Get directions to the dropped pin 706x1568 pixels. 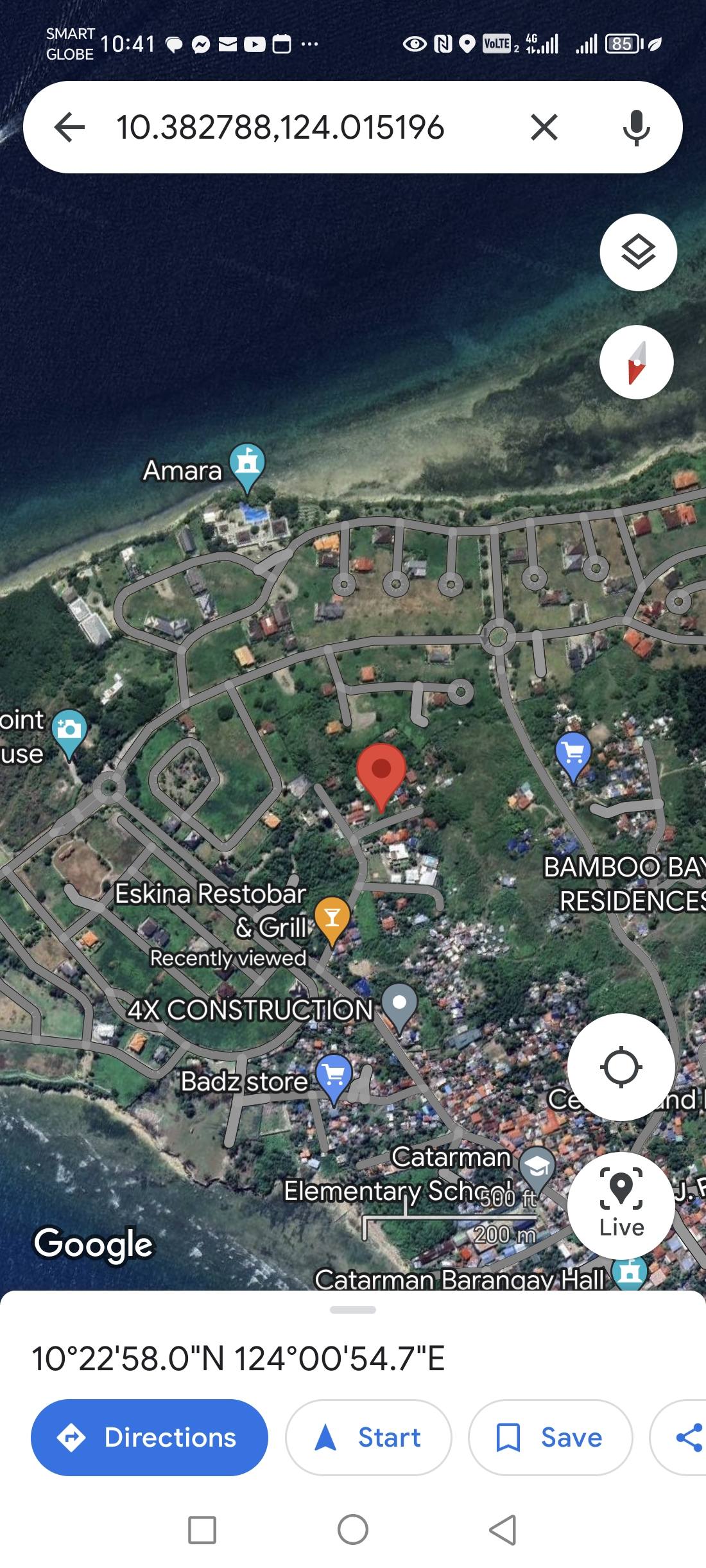point(150,1438)
